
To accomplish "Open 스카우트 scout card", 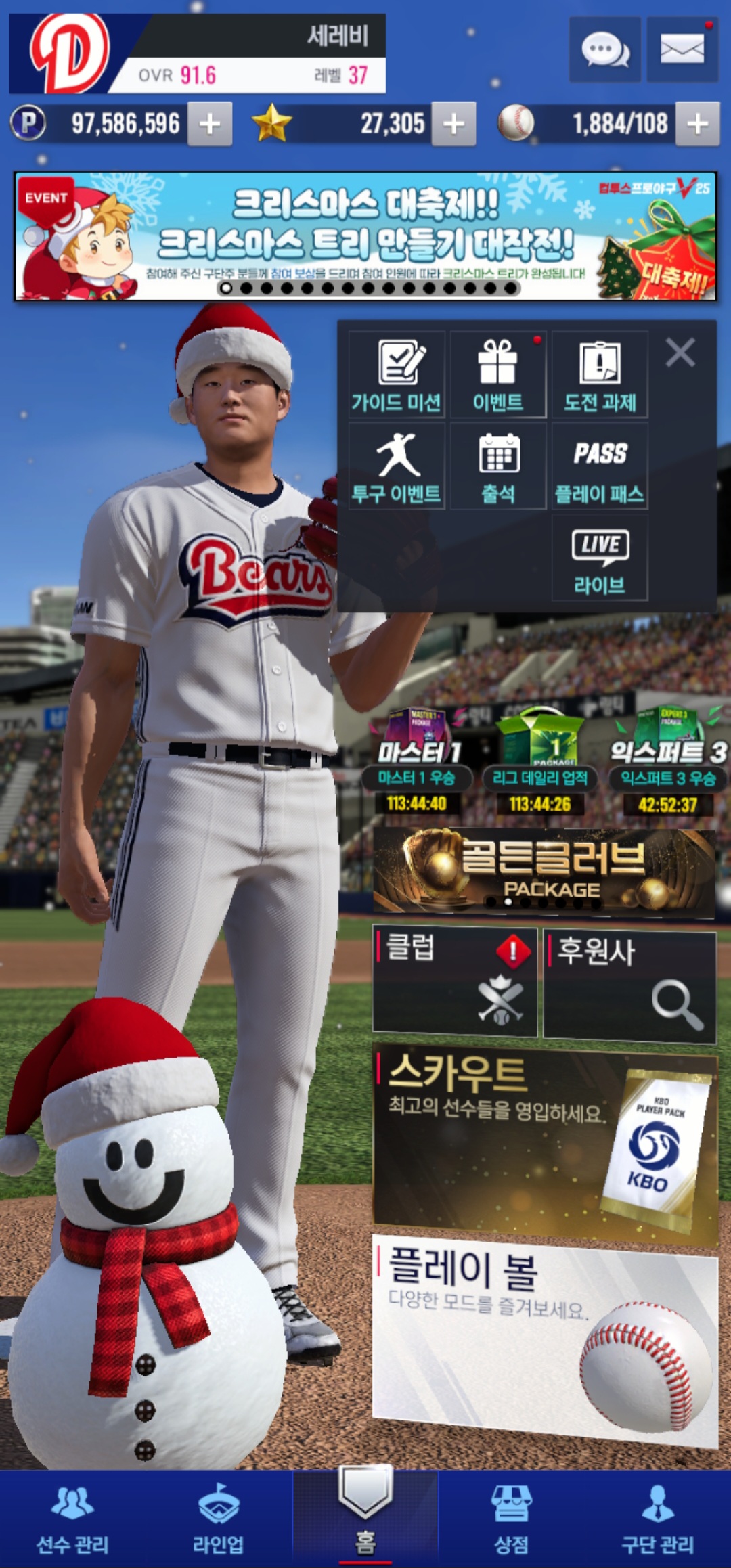I will click(544, 1144).
